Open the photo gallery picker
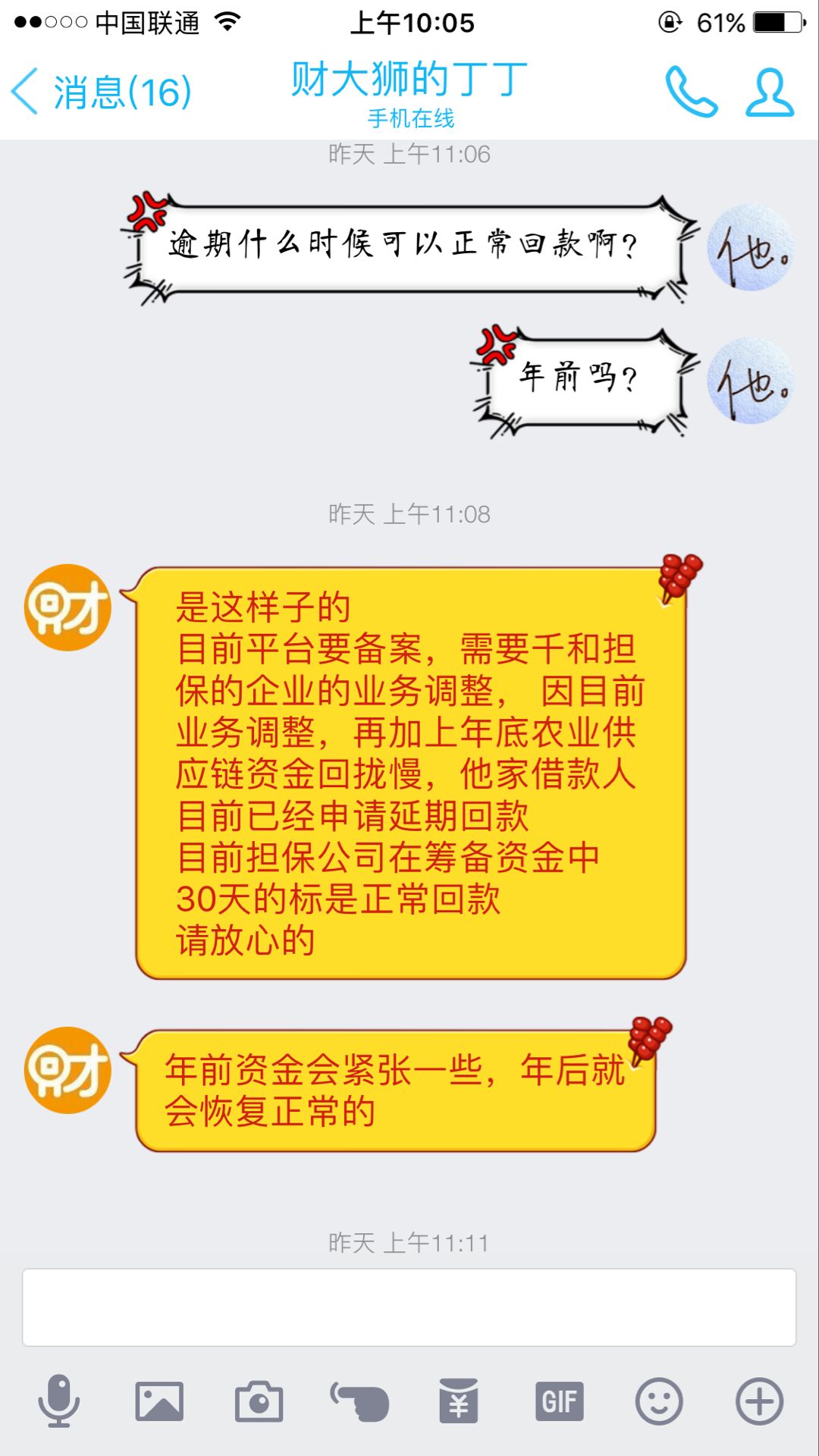Viewport: 819px width, 1456px height. pyautogui.click(x=159, y=1401)
